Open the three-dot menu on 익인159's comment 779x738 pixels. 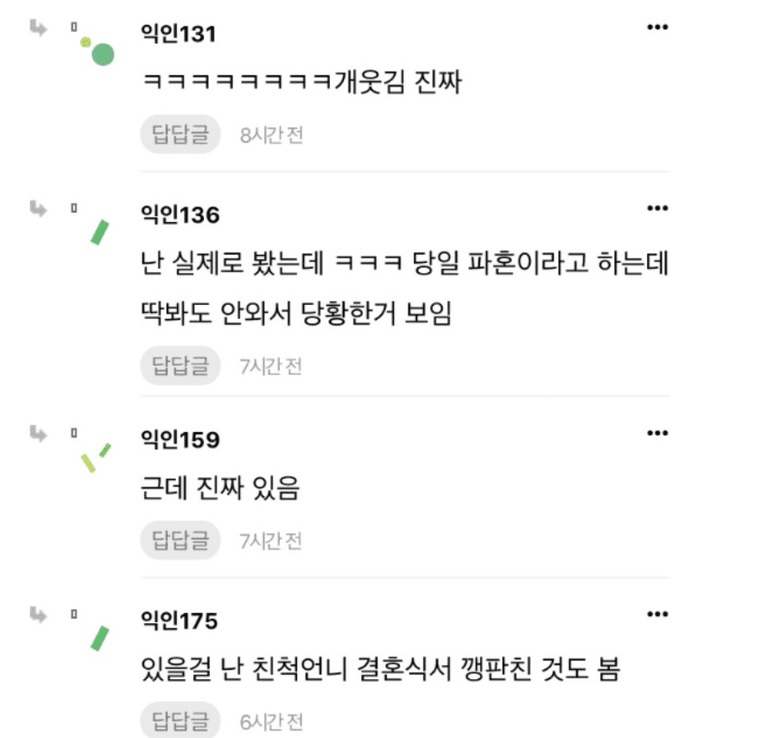click(x=657, y=433)
